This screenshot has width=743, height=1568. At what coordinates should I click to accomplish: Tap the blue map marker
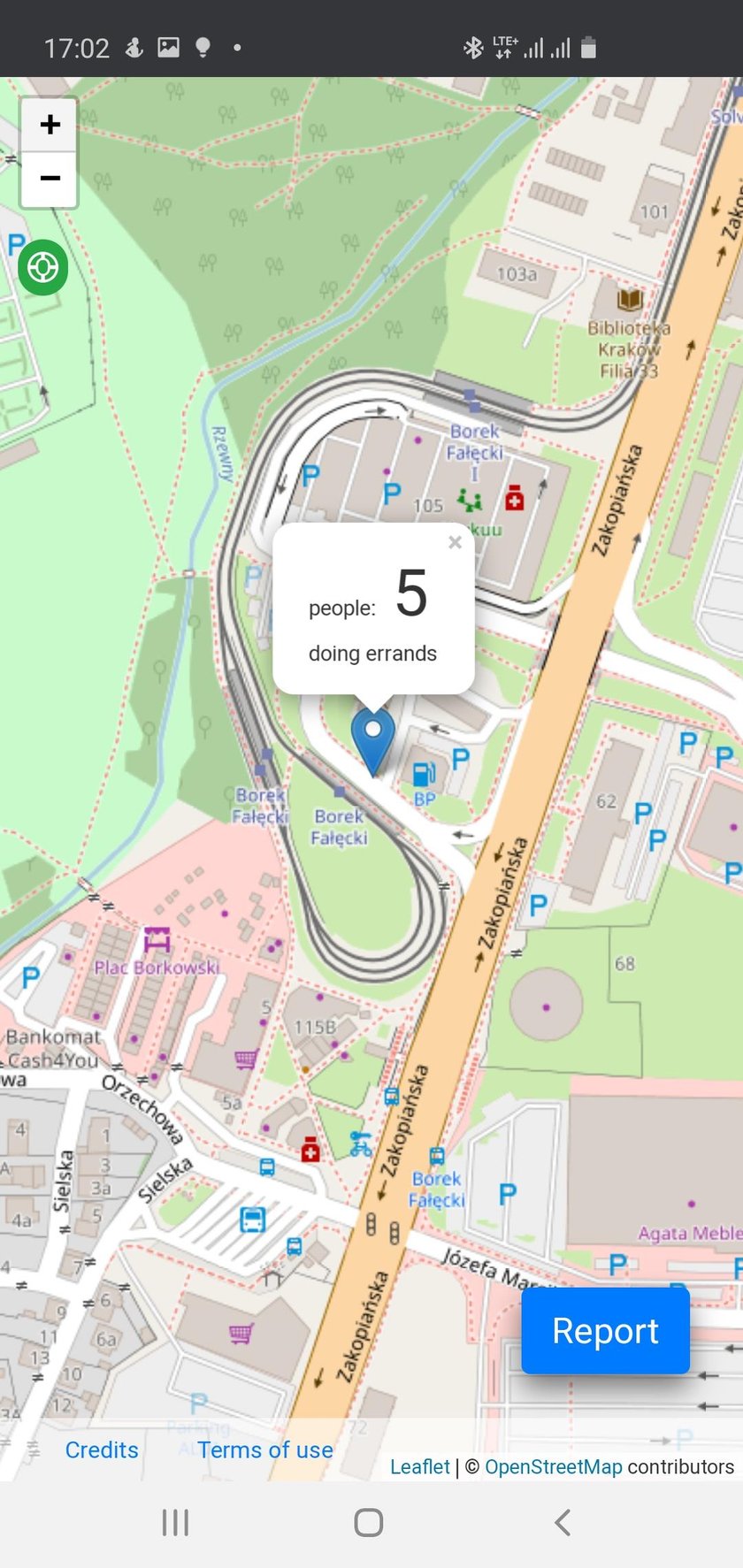point(373,739)
